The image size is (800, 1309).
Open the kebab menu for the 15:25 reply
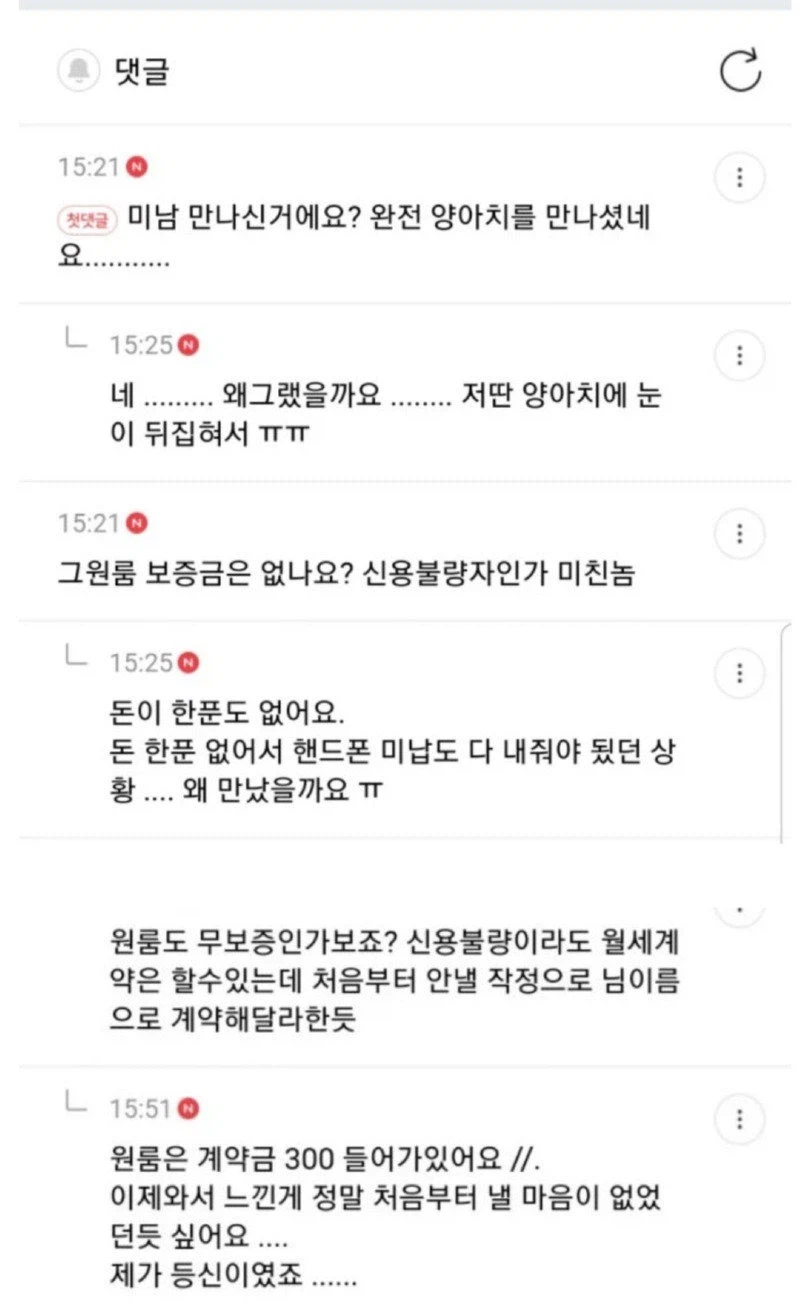[740, 355]
